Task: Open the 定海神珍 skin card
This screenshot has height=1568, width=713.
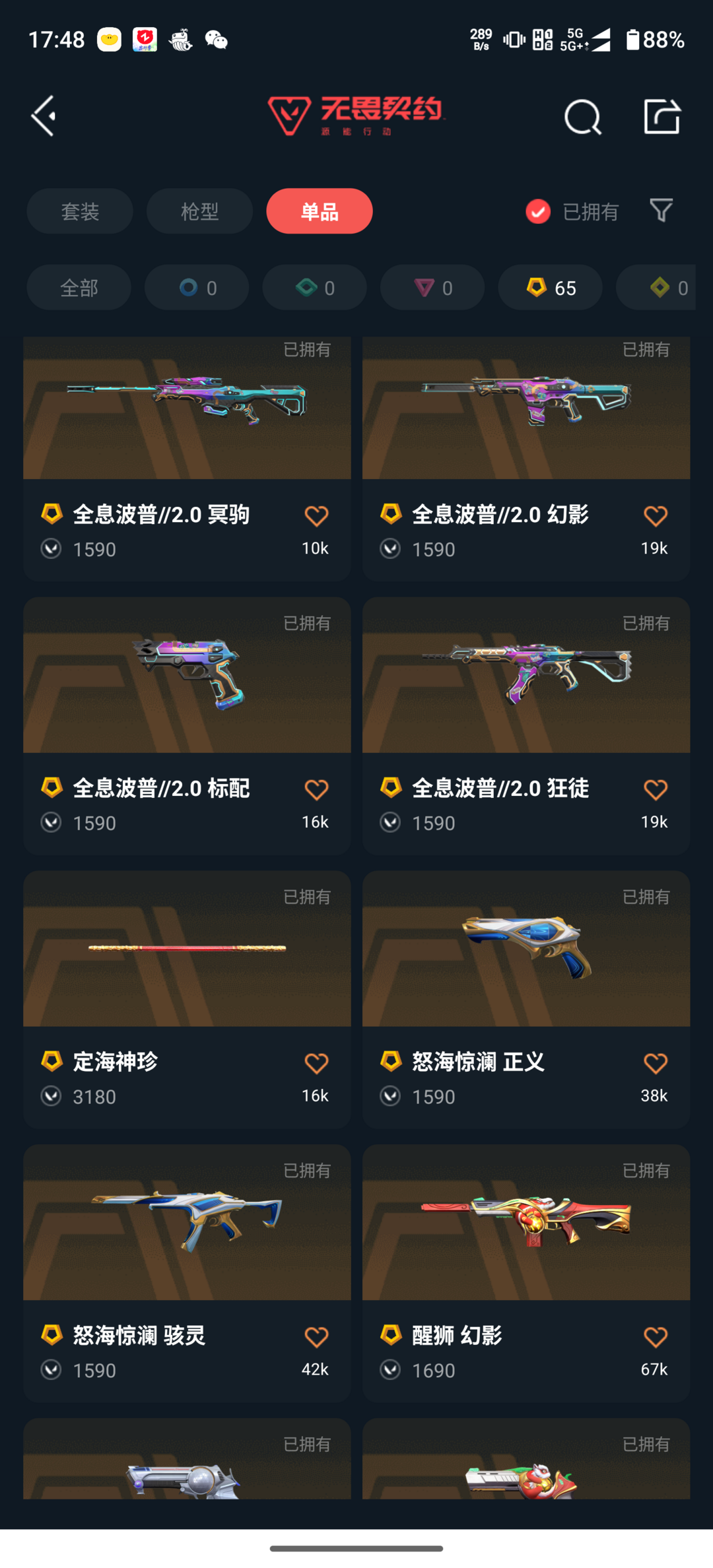Action: (187, 1000)
